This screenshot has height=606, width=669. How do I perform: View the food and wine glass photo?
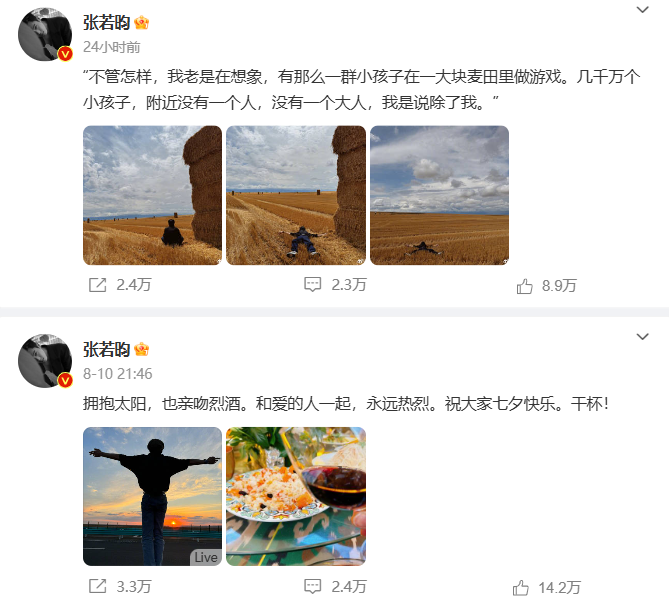tap(296, 496)
